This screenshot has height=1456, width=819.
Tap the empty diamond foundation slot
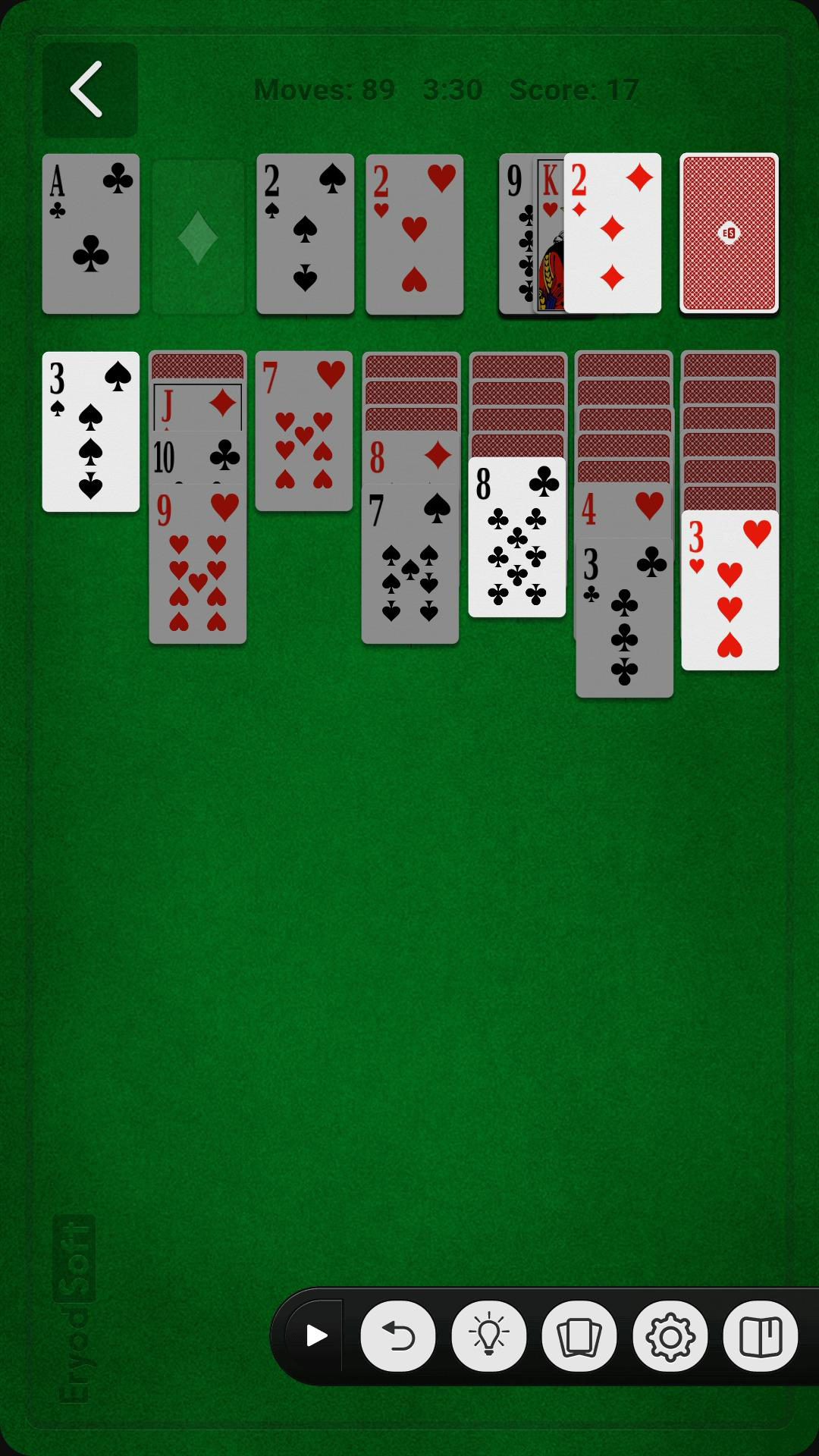[x=198, y=237]
